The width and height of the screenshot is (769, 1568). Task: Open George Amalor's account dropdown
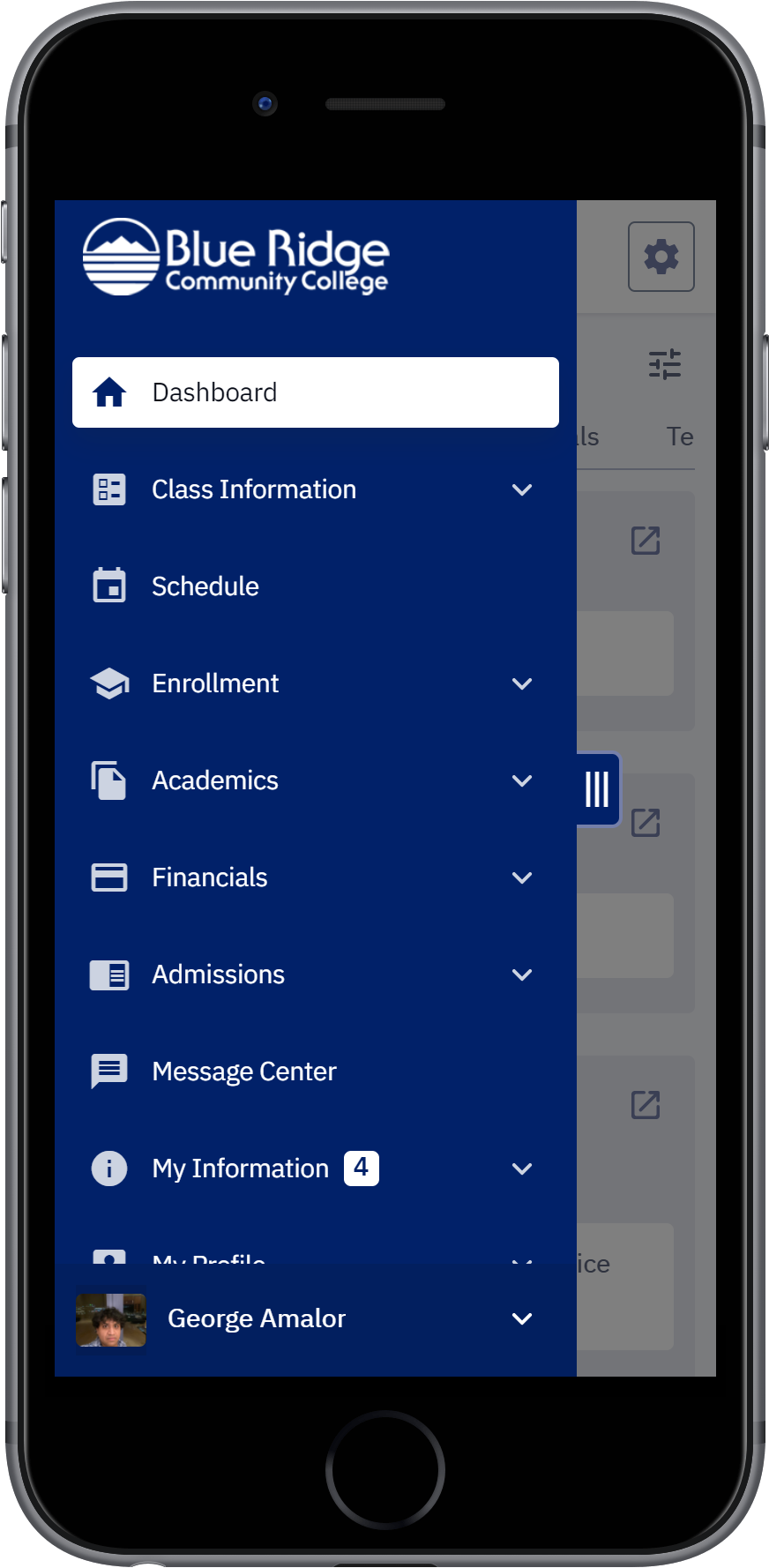click(315, 1318)
